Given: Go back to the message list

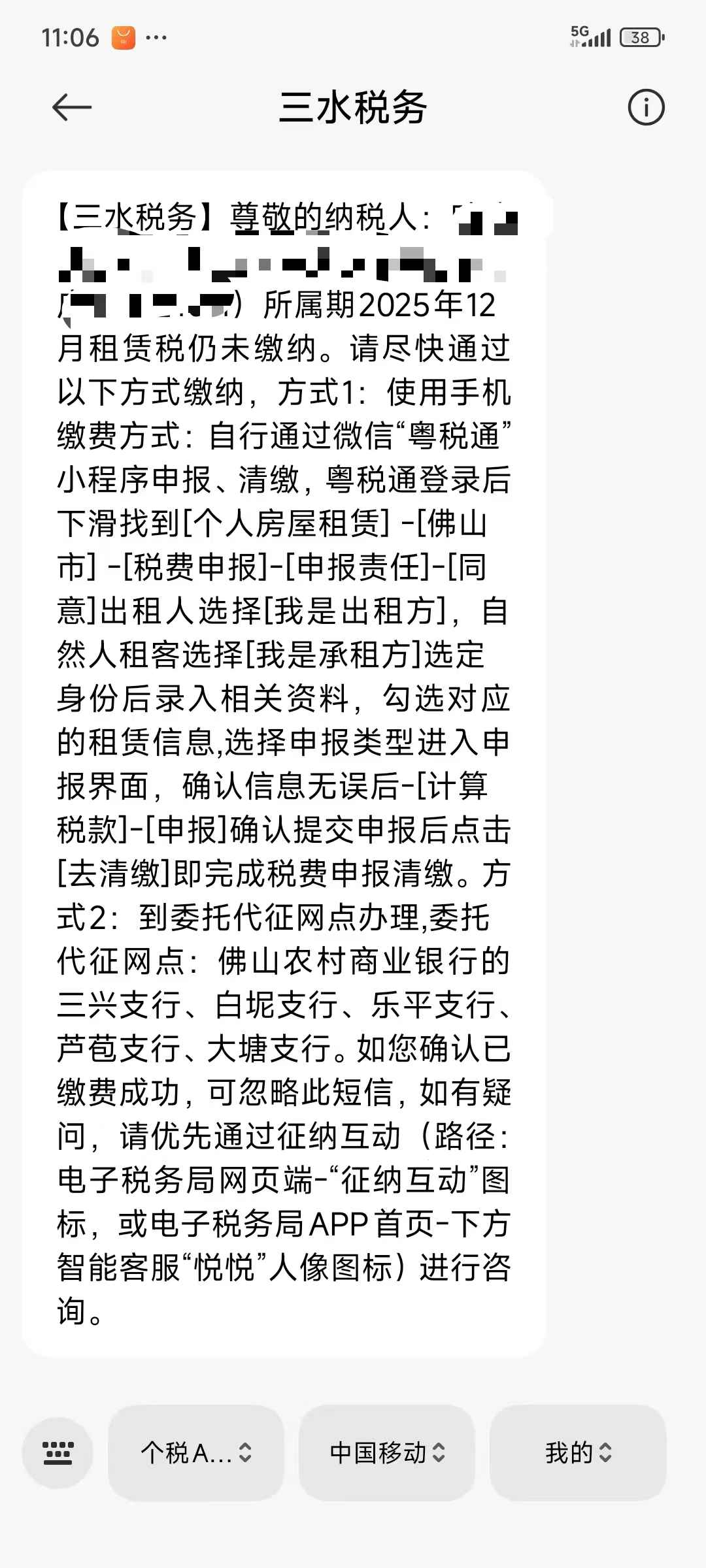Looking at the screenshot, I should pyautogui.click(x=72, y=107).
